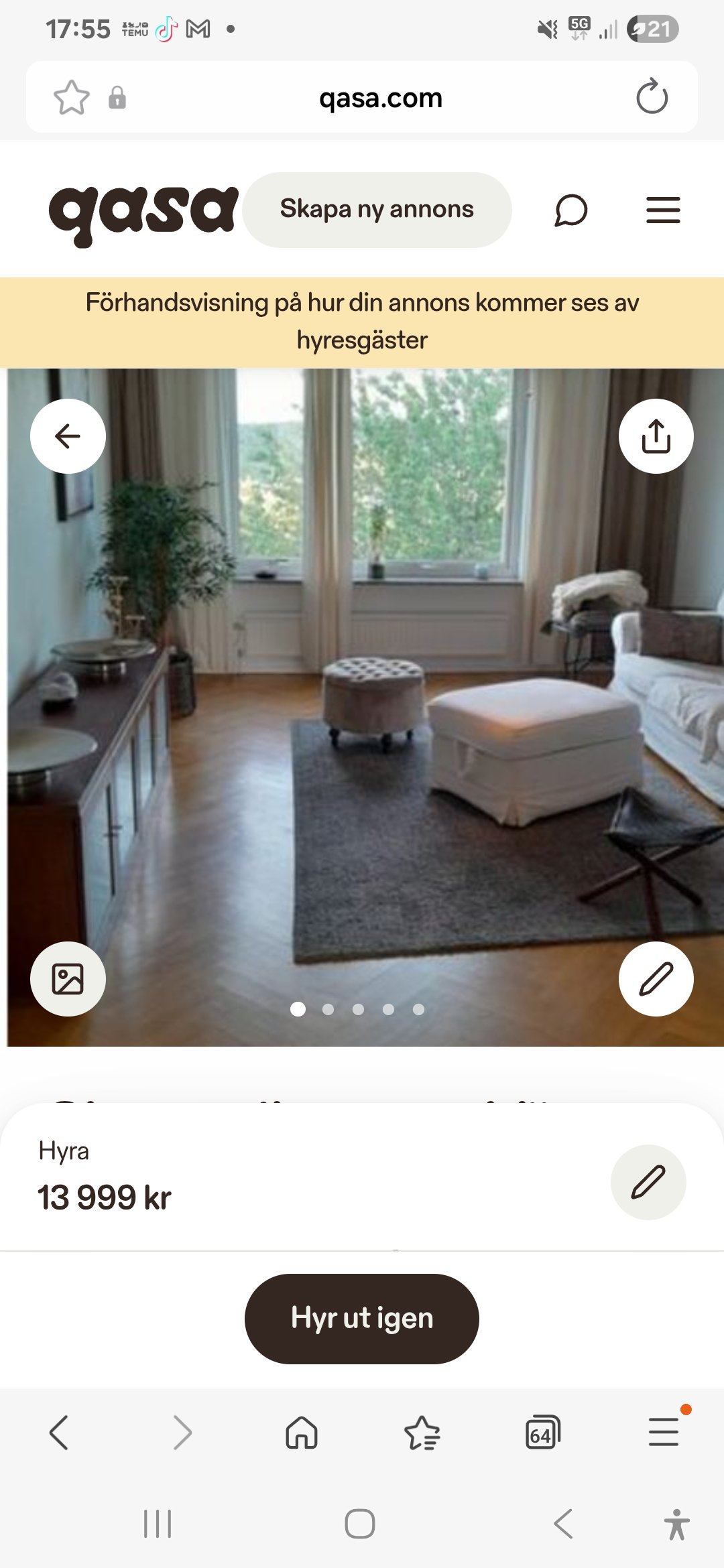Select the second carousel dot
The width and height of the screenshot is (724, 1568).
328,1008
